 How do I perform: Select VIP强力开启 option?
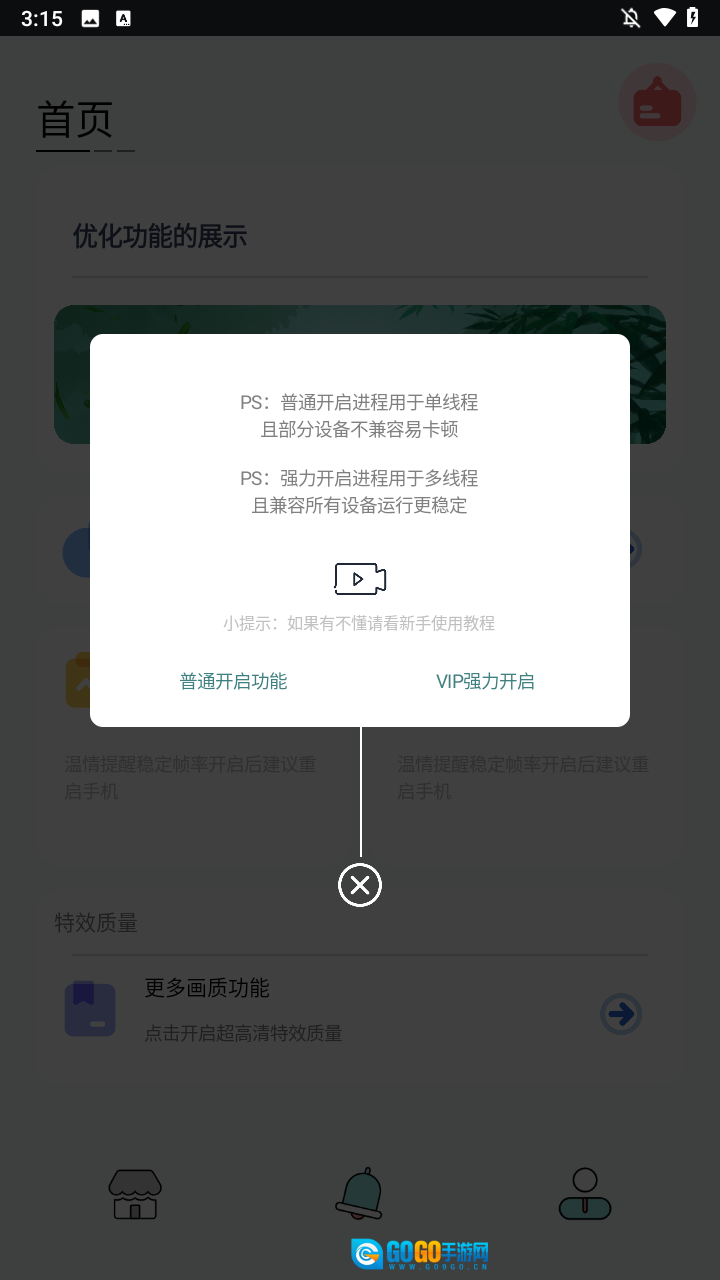click(485, 682)
